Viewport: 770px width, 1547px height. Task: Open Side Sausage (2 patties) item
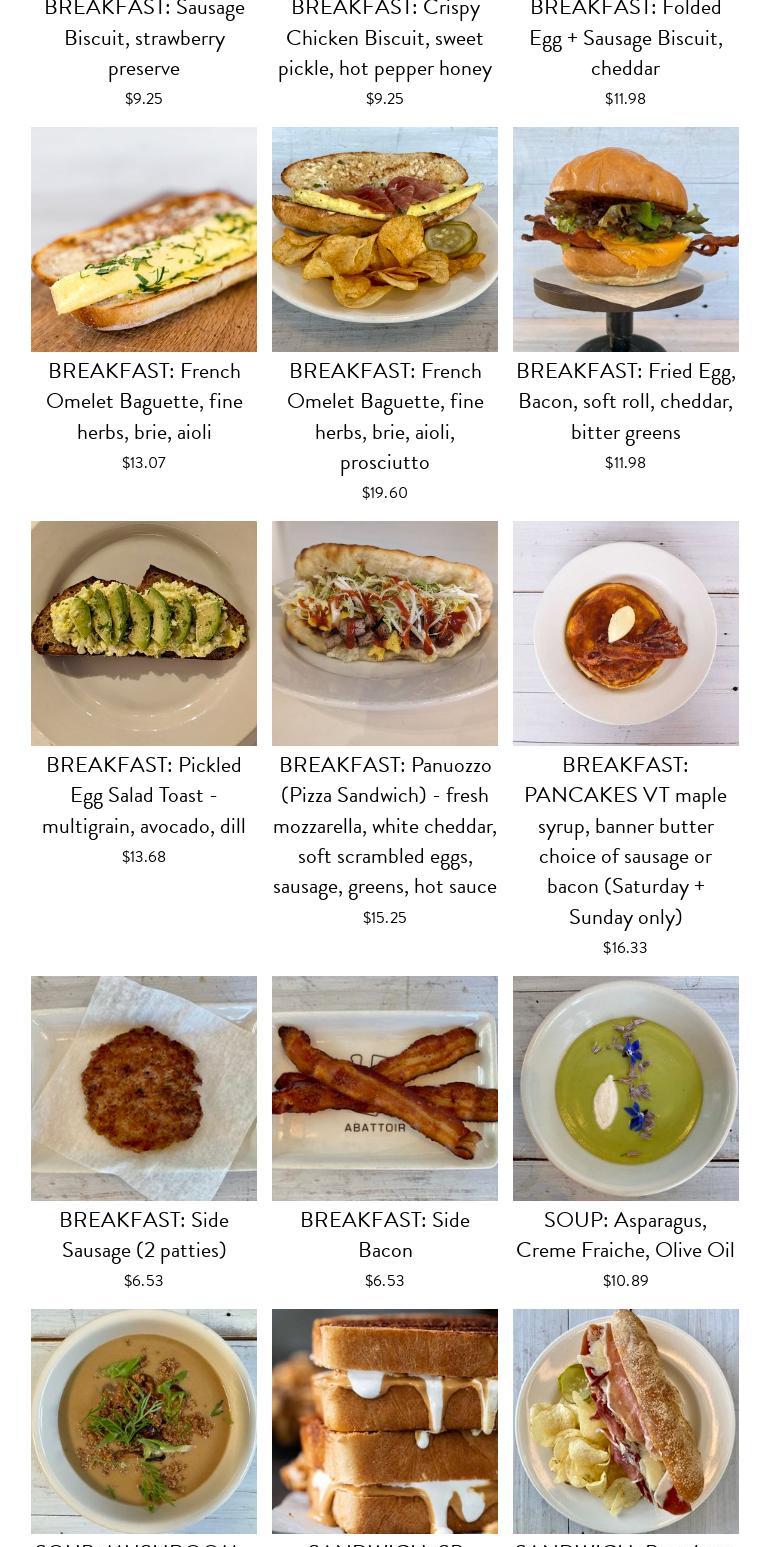tap(144, 1088)
